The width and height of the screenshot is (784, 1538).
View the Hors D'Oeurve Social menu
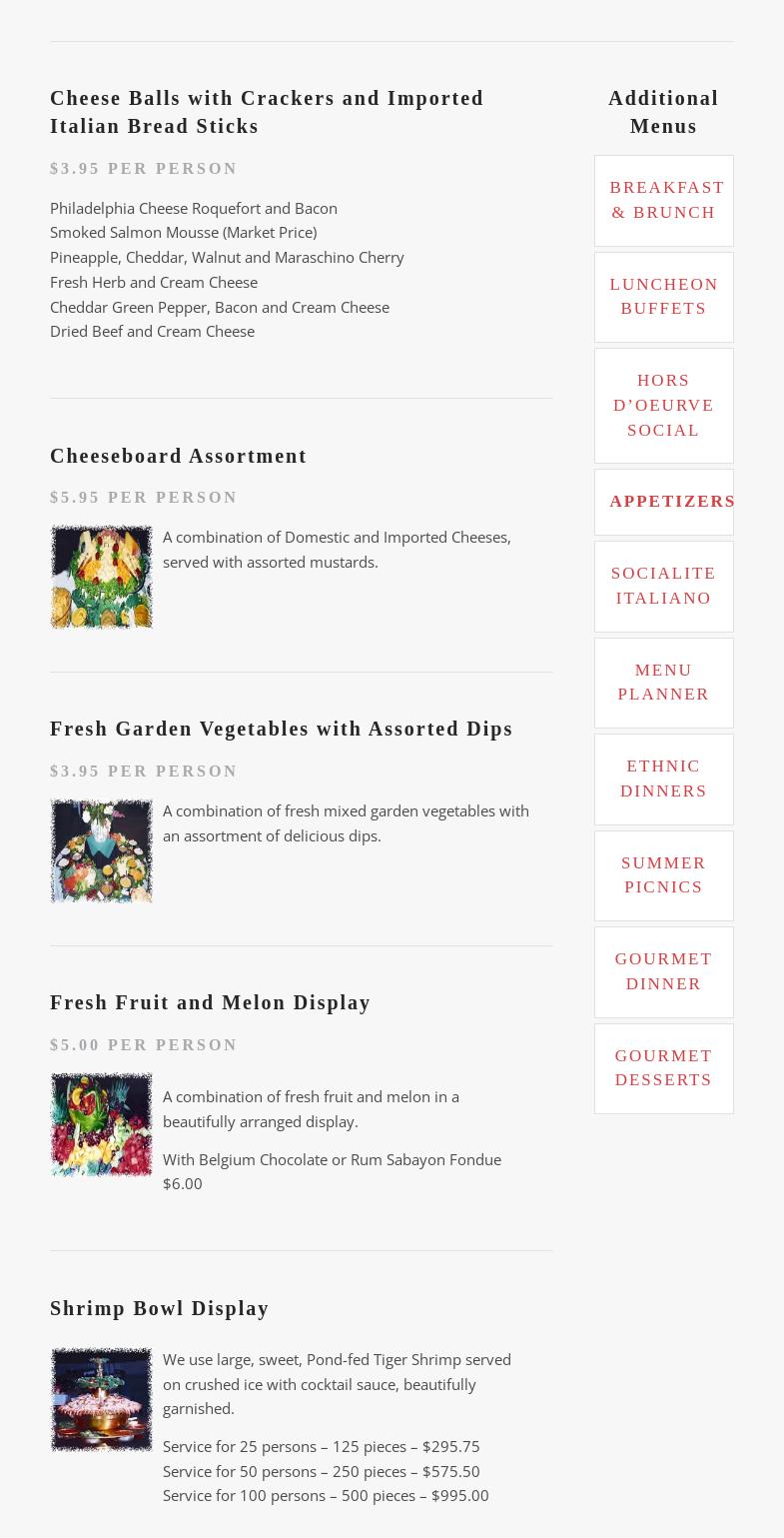(x=663, y=405)
